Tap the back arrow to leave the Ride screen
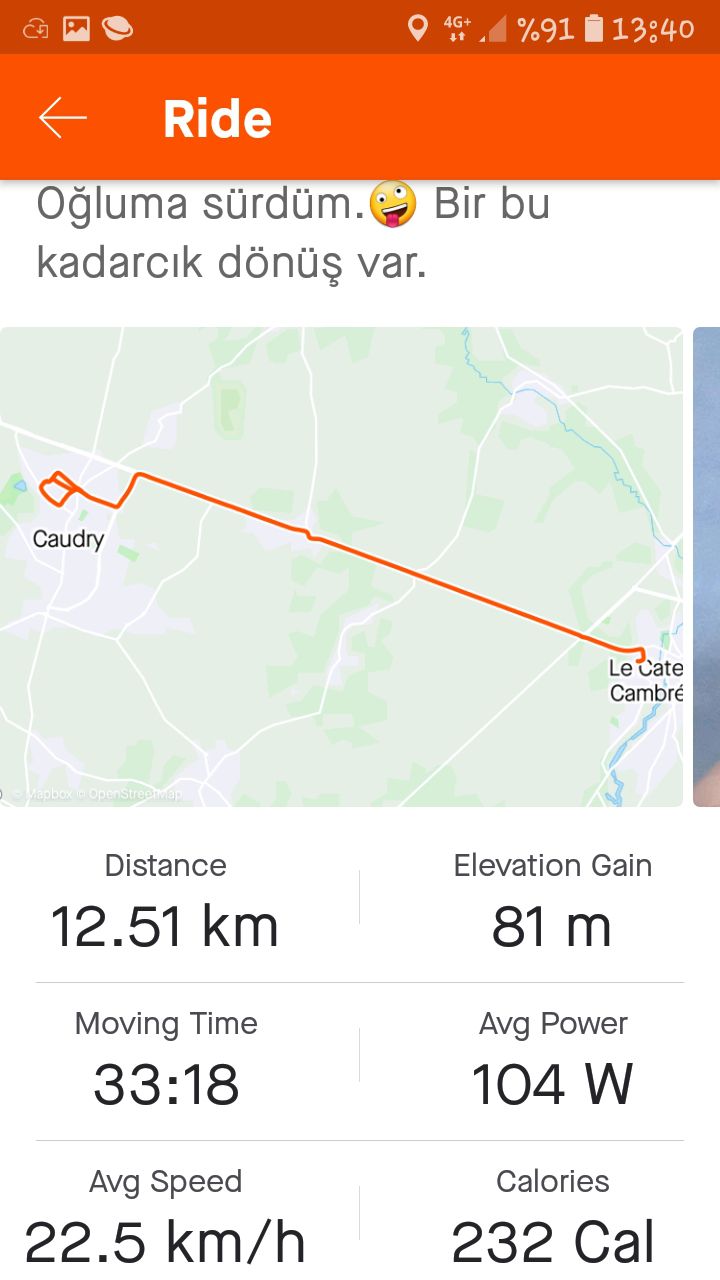Screen dimensions: 720x1280 [63, 116]
